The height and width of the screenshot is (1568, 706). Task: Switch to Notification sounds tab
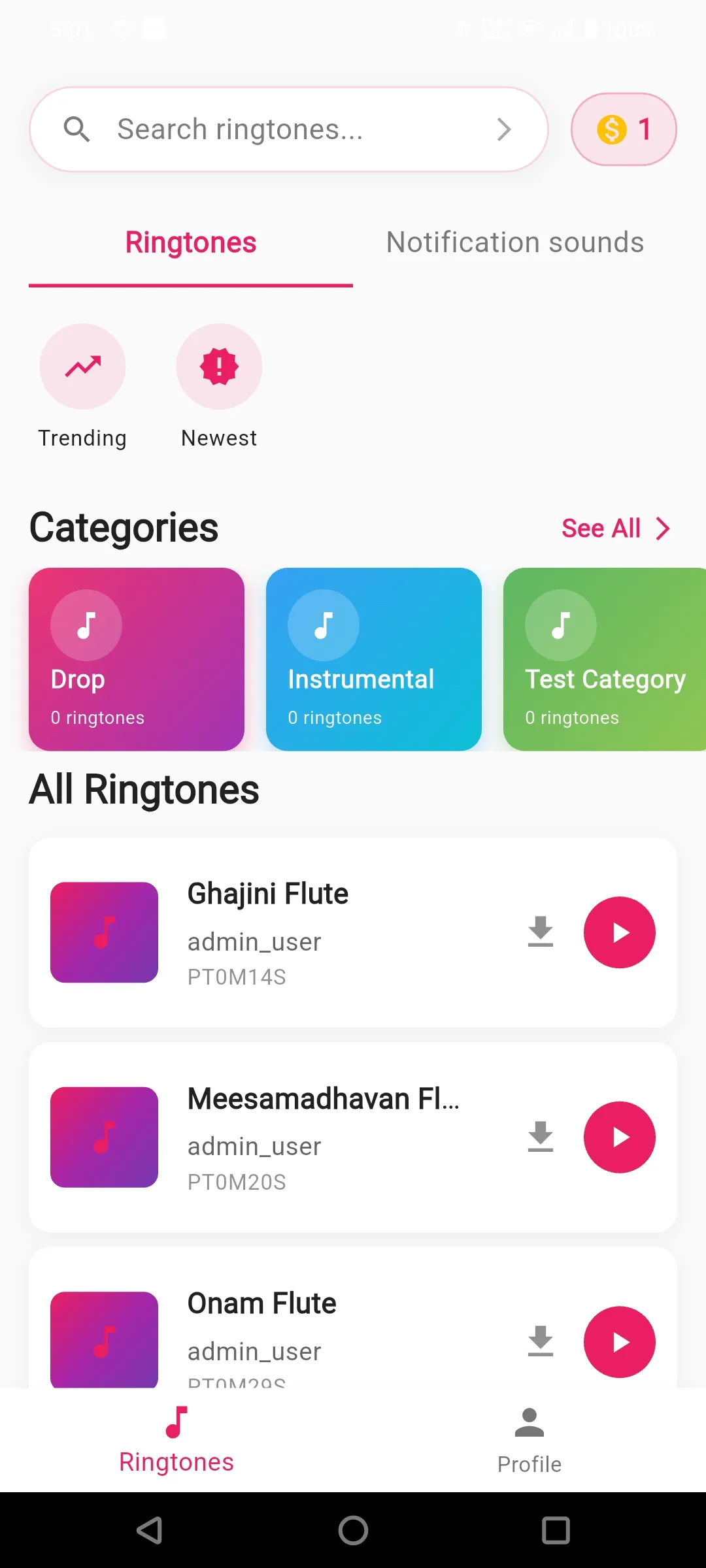point(515,242)
